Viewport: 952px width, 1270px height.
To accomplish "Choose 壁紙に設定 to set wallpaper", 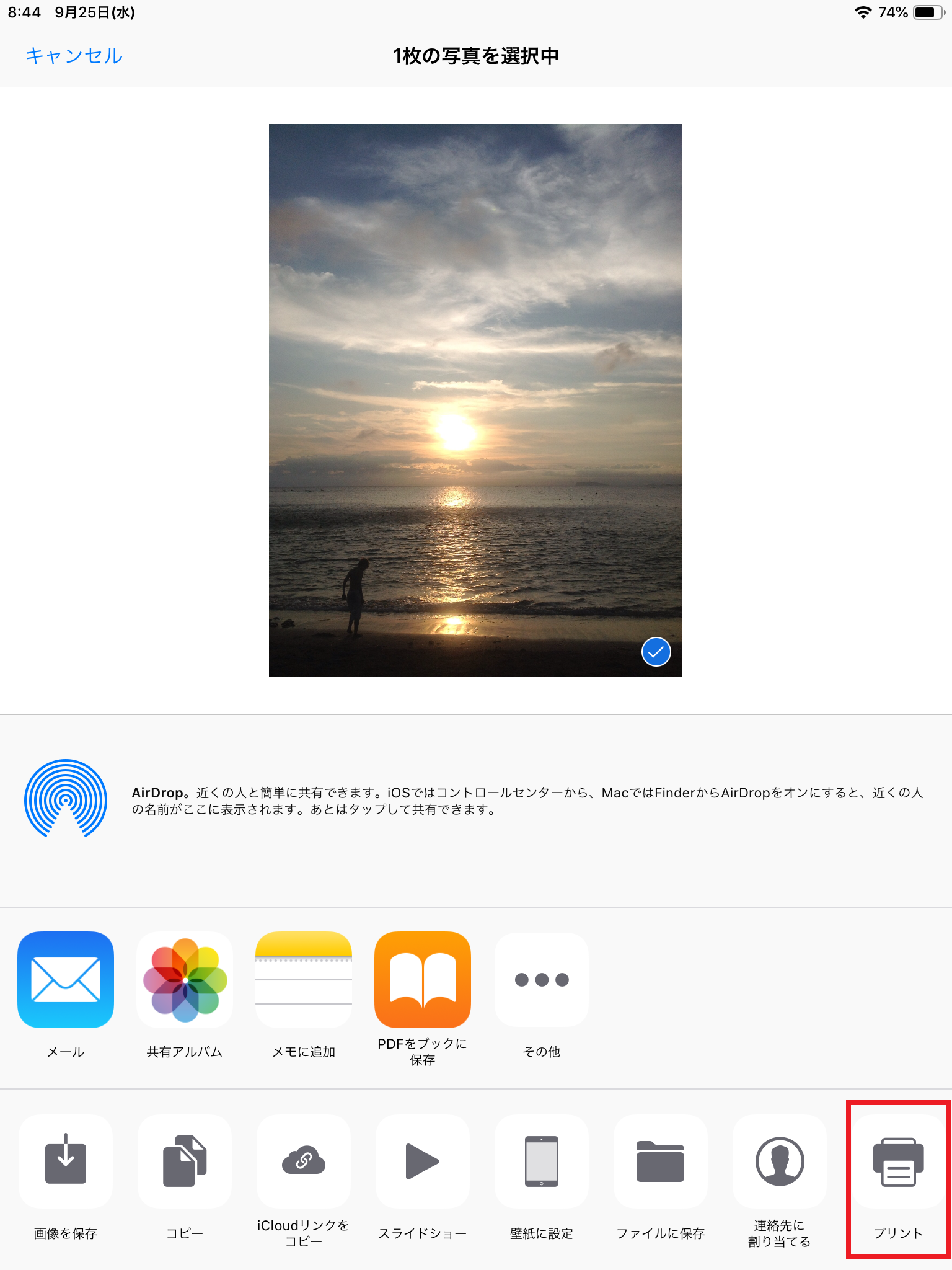I will pyautogui.click(x=542, y=1161).
